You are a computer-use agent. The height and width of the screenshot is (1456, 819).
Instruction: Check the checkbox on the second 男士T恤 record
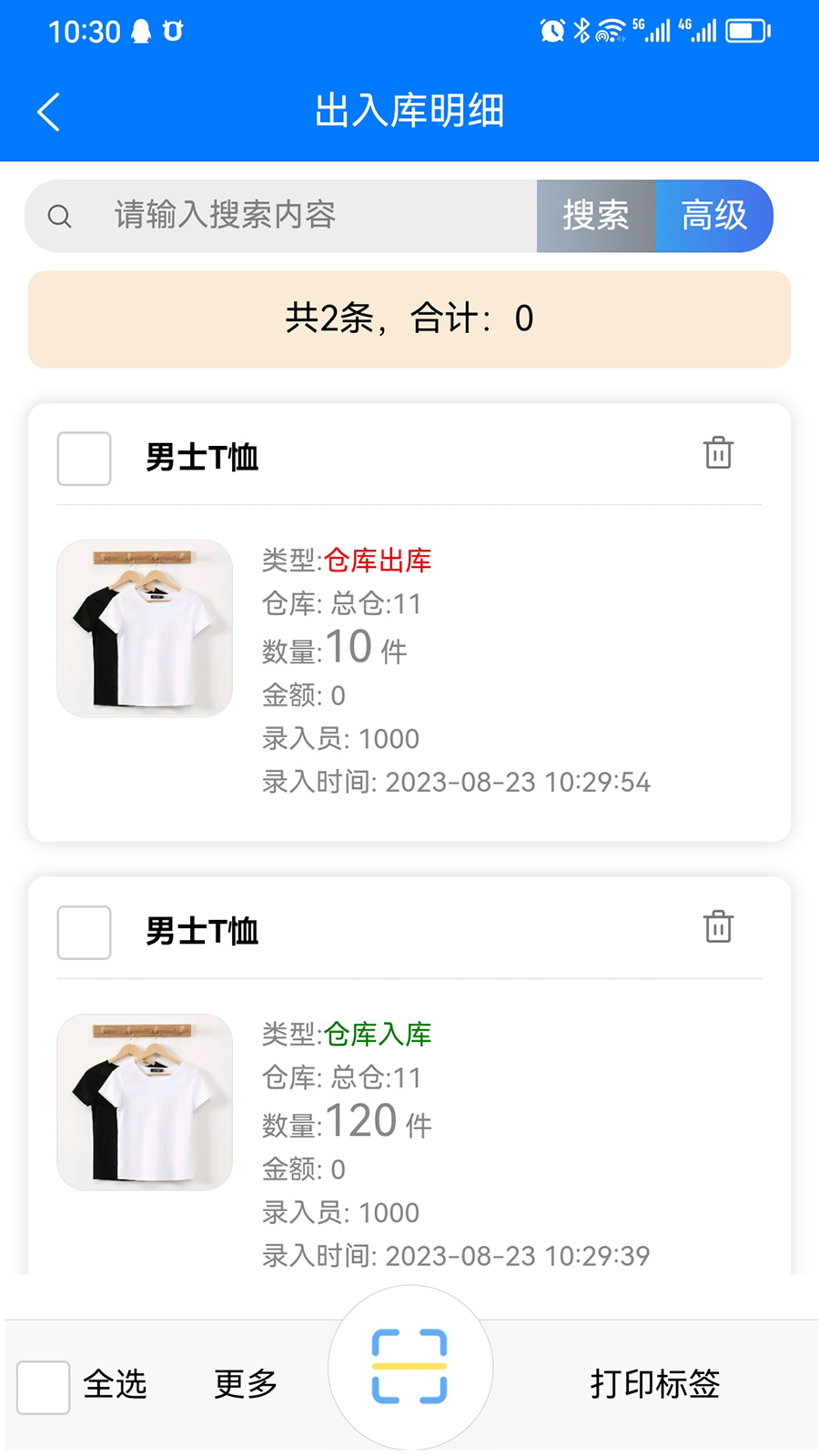click(83, 932)
